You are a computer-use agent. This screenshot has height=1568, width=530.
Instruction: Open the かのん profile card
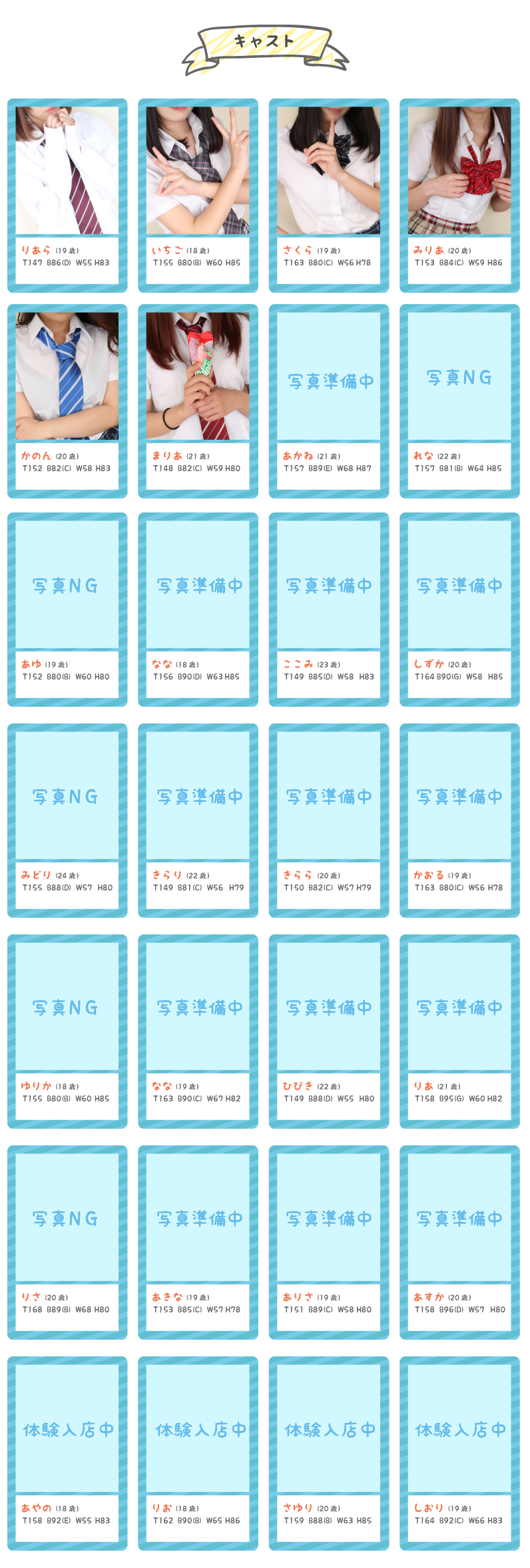pos(67,401)
